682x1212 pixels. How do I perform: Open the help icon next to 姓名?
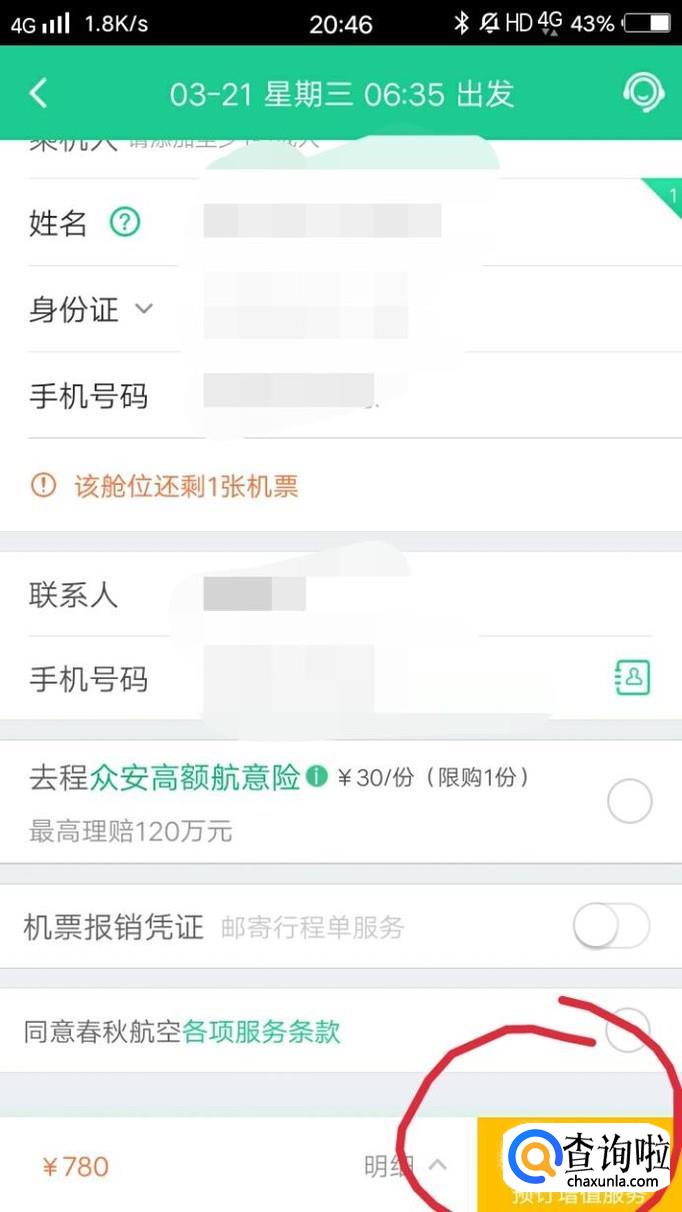click(x=125, y=222)
